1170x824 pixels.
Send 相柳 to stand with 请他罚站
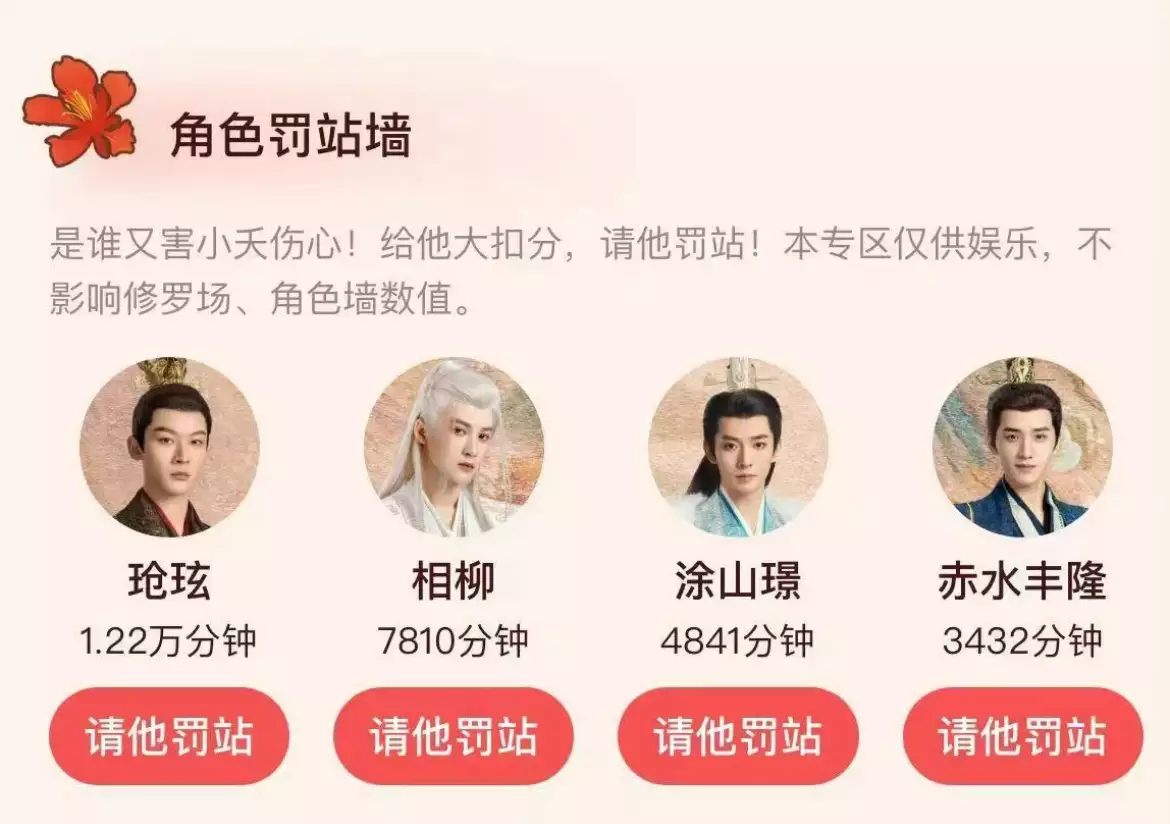click(453, 737)
